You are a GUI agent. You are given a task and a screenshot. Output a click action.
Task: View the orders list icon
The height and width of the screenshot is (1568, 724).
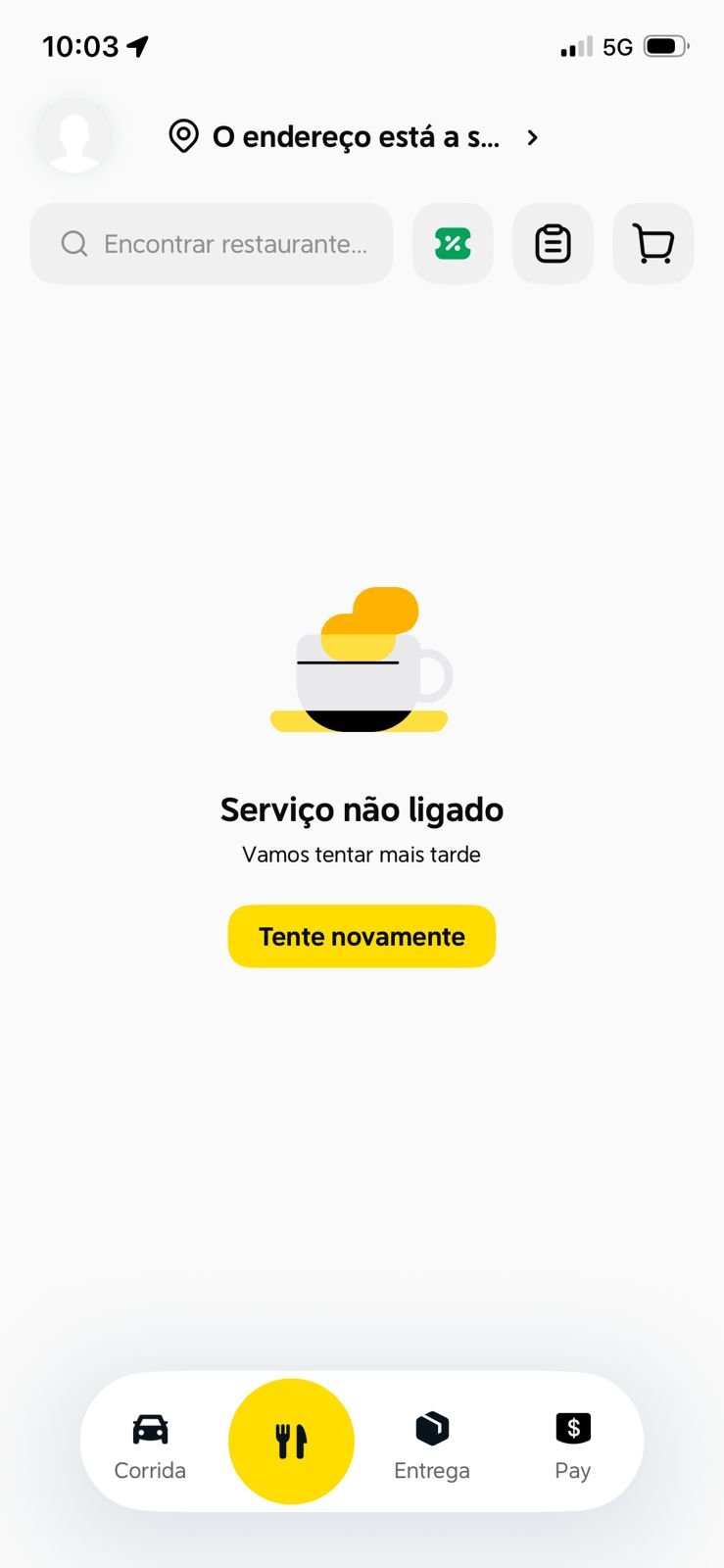pos(553,244)
